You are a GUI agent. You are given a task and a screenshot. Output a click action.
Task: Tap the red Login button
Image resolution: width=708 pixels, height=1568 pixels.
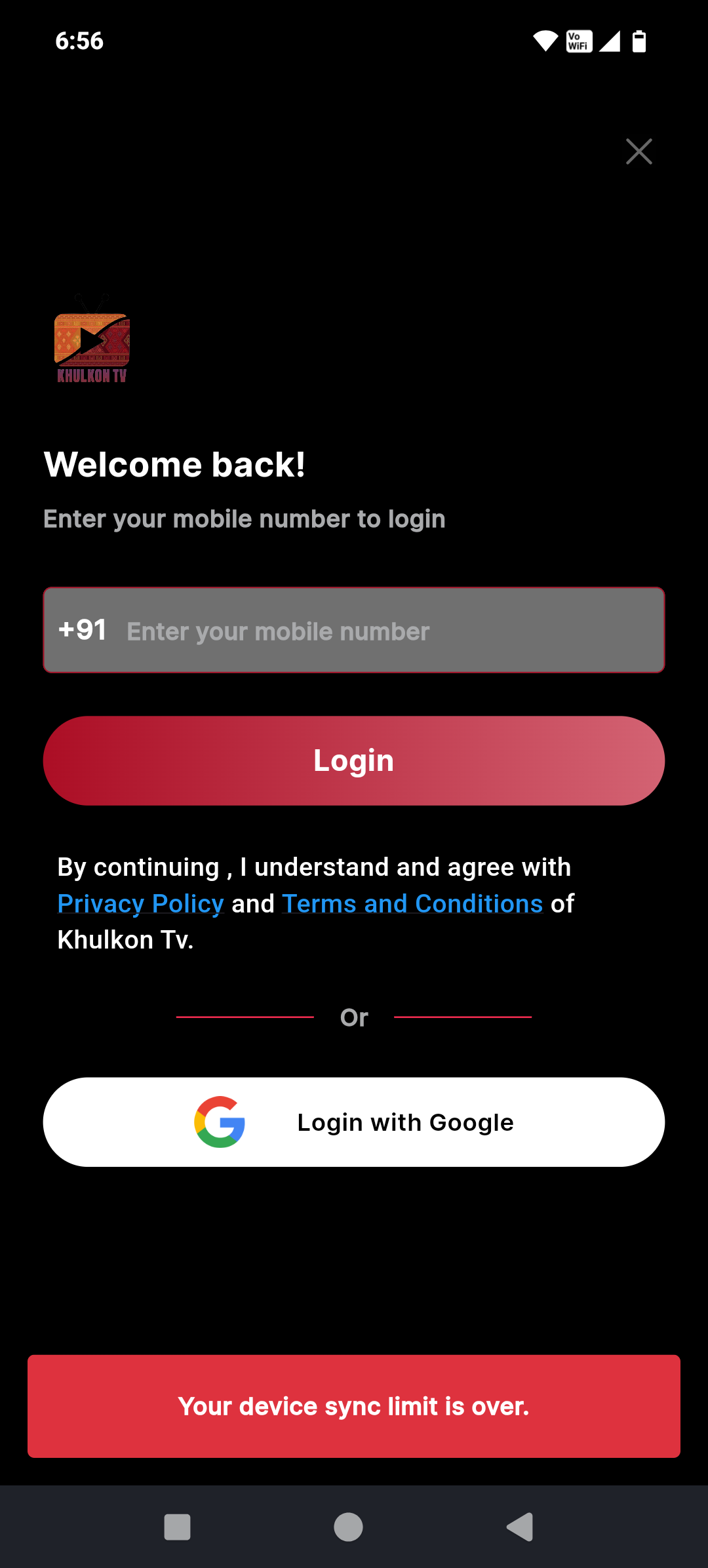coord(354,760)
